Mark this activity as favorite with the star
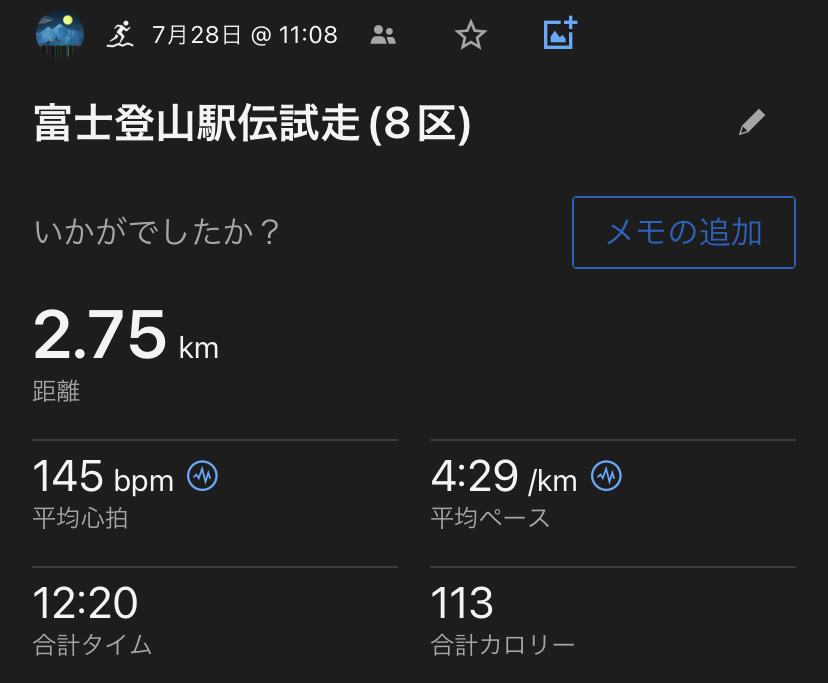This screenshot has height=683, width=828. 470,36
